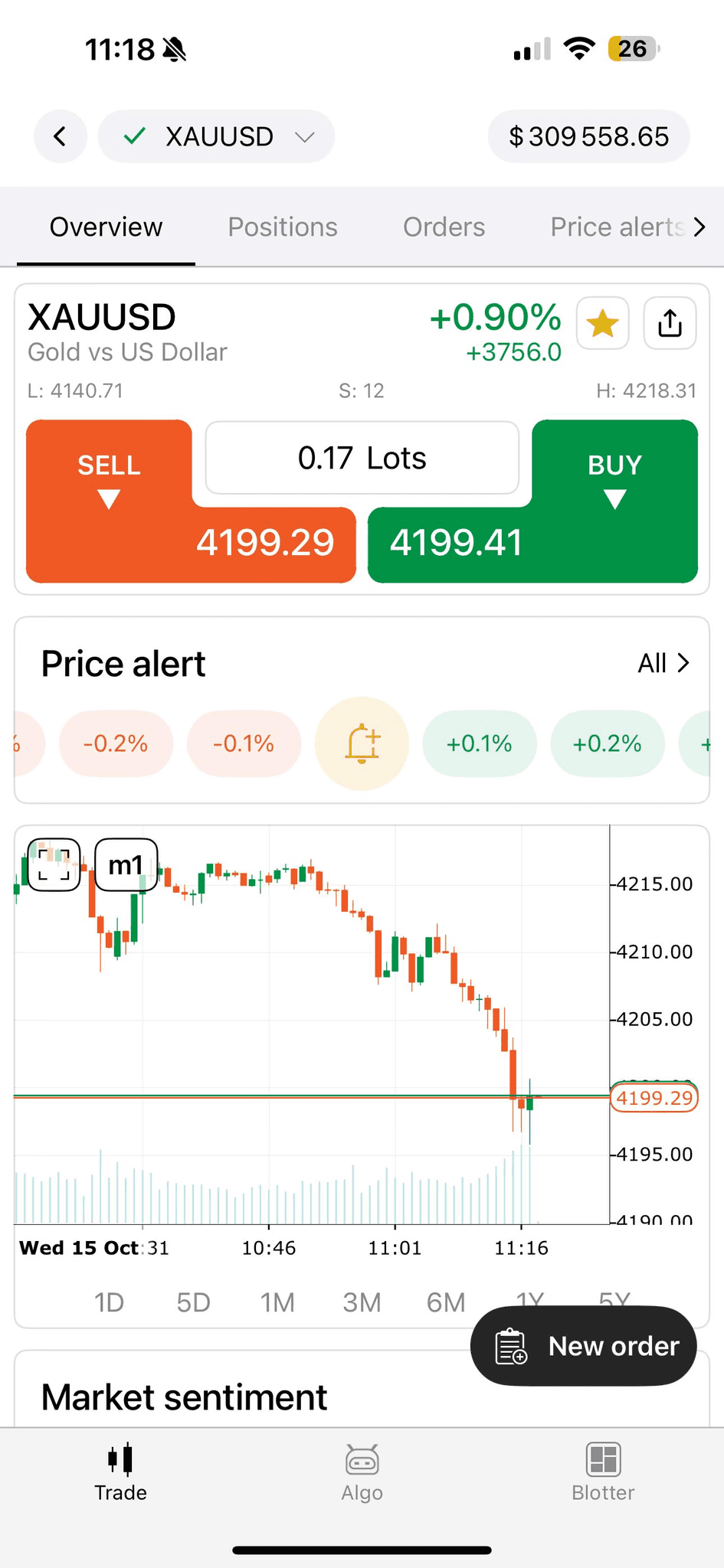Image resolution: width=724 pixels, height=1568 pixels.
Task: Create a New order
Action: pos(584,1346)
